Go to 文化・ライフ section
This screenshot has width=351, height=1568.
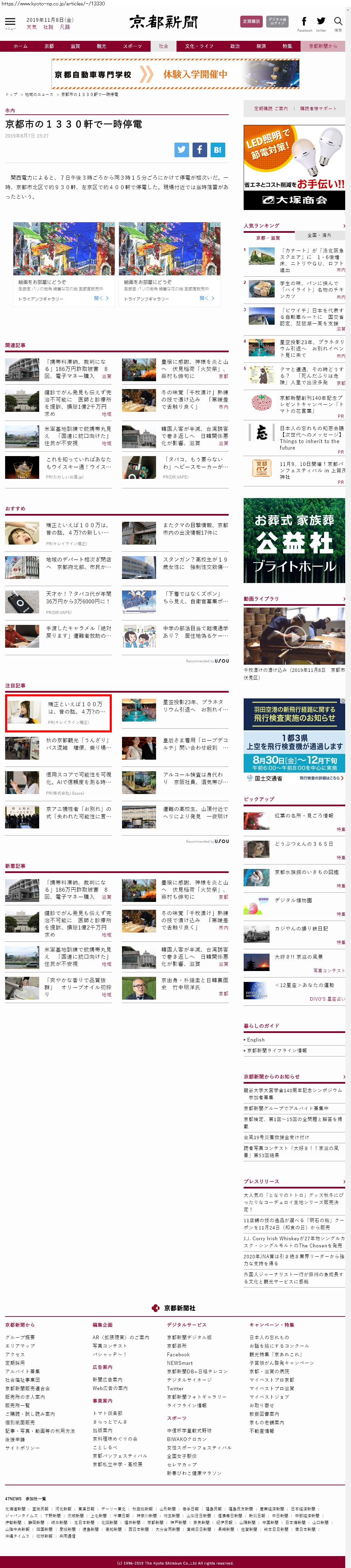pos(199,46)
